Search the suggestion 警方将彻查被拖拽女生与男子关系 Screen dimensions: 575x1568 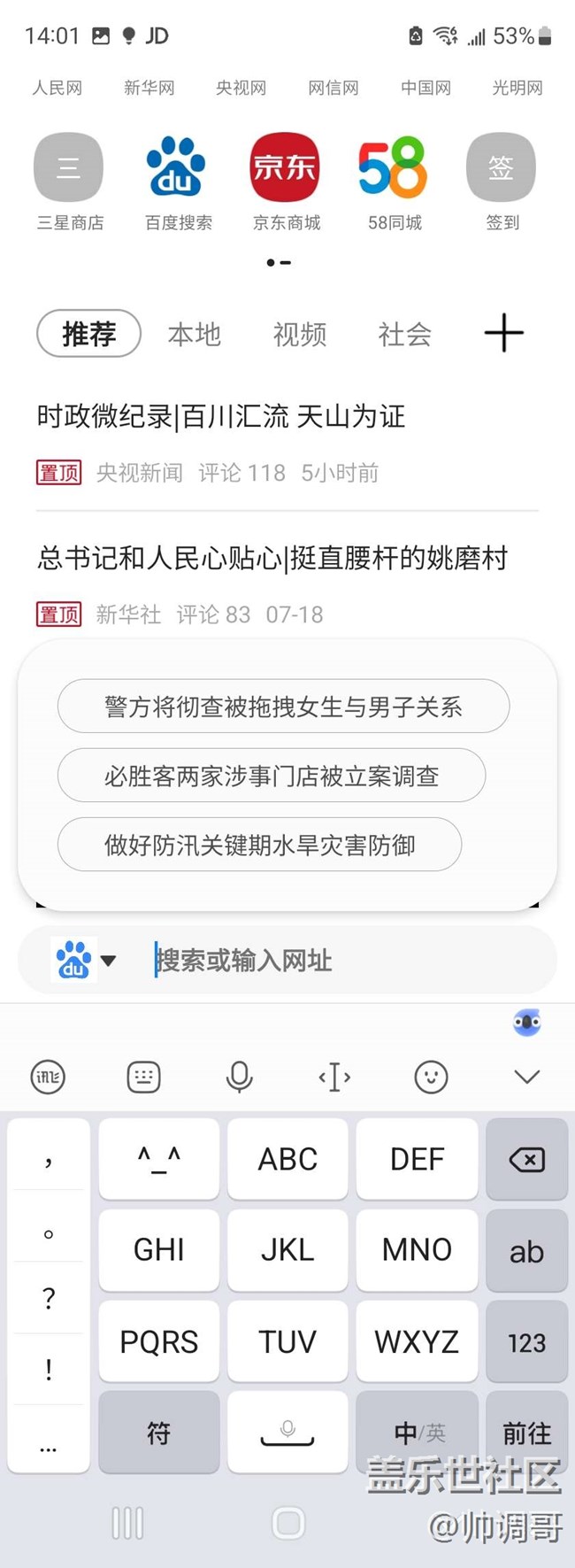pos(283,706)
